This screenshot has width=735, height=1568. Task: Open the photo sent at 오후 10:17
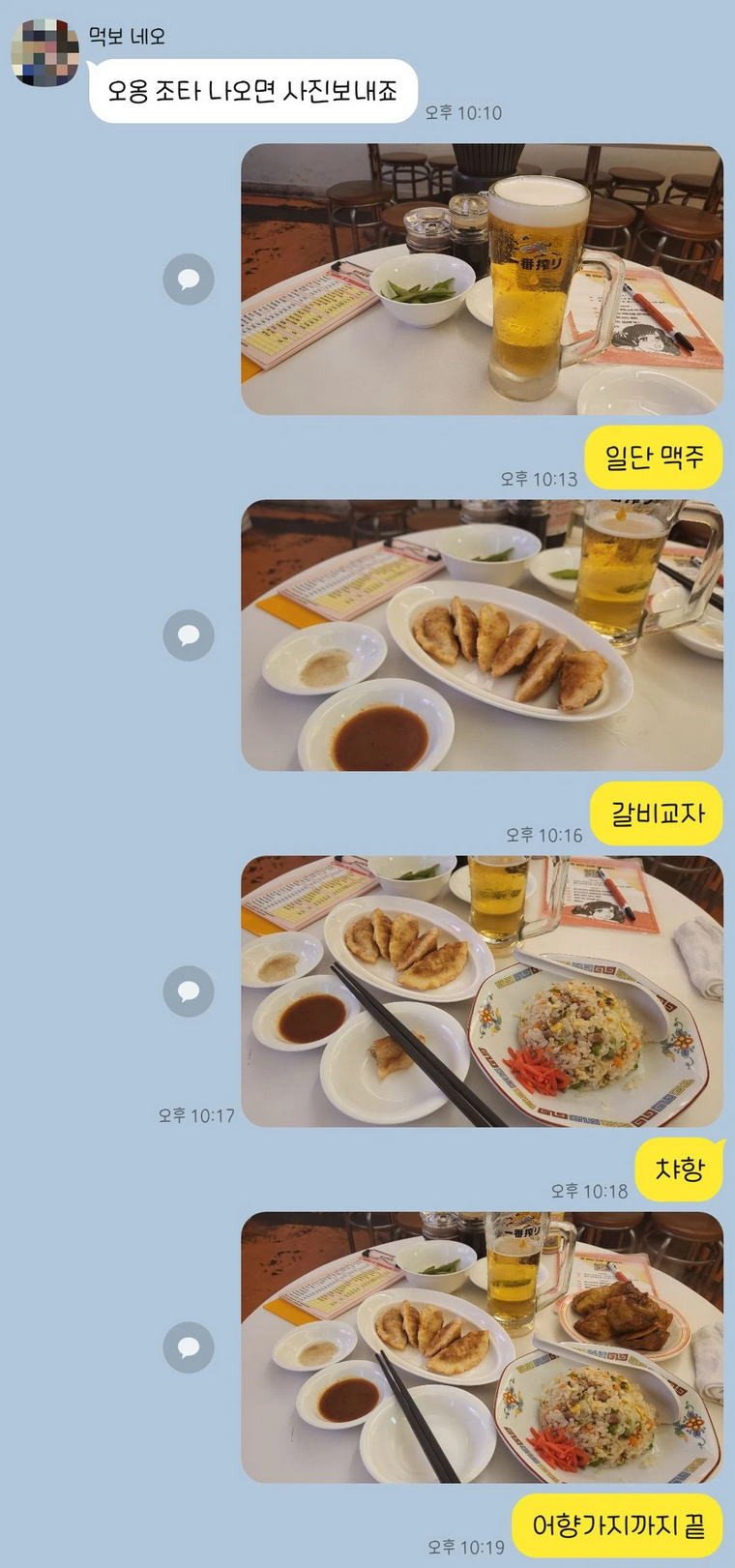click(482, 991)
